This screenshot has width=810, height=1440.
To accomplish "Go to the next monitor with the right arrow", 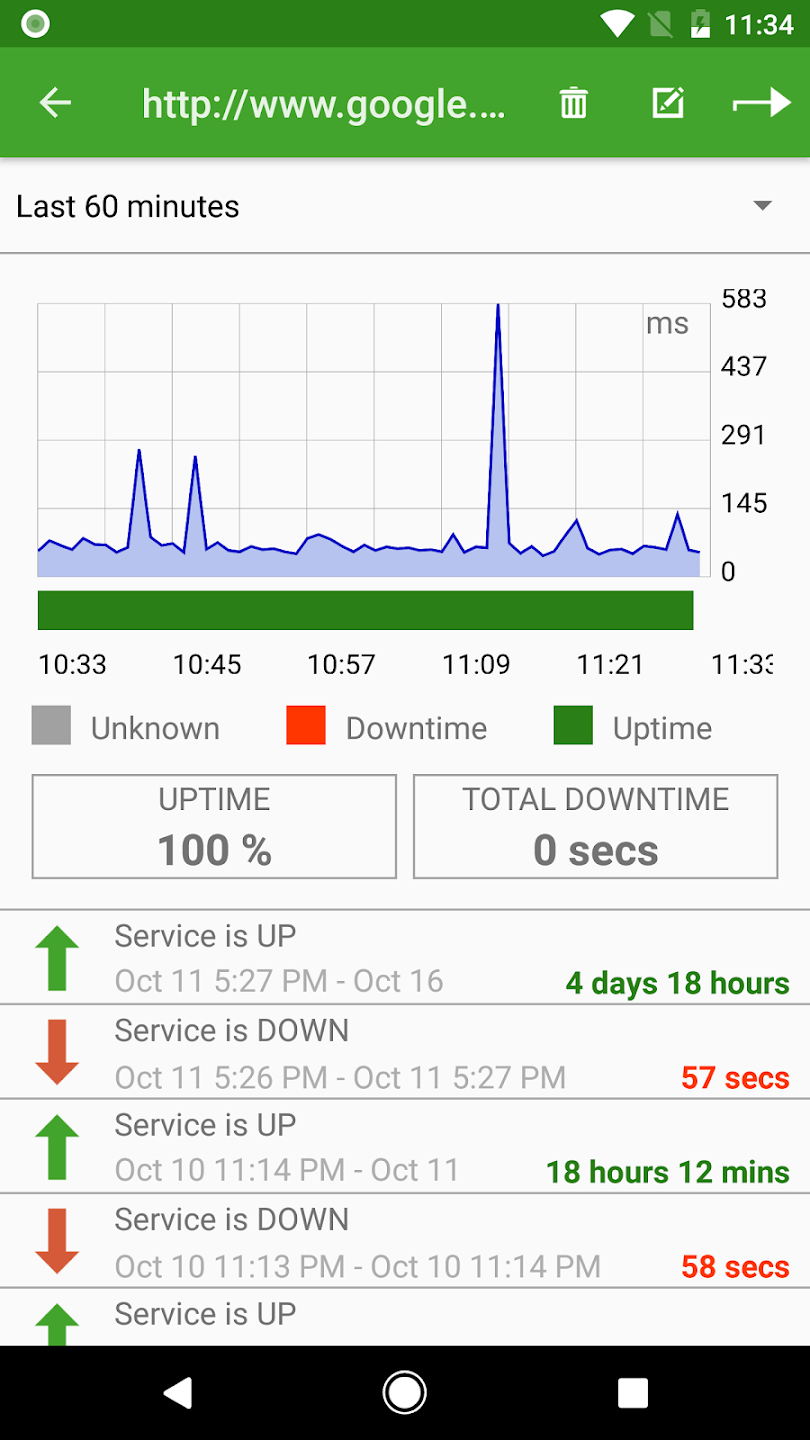I will pyautogui.click(x=761, y=102).
